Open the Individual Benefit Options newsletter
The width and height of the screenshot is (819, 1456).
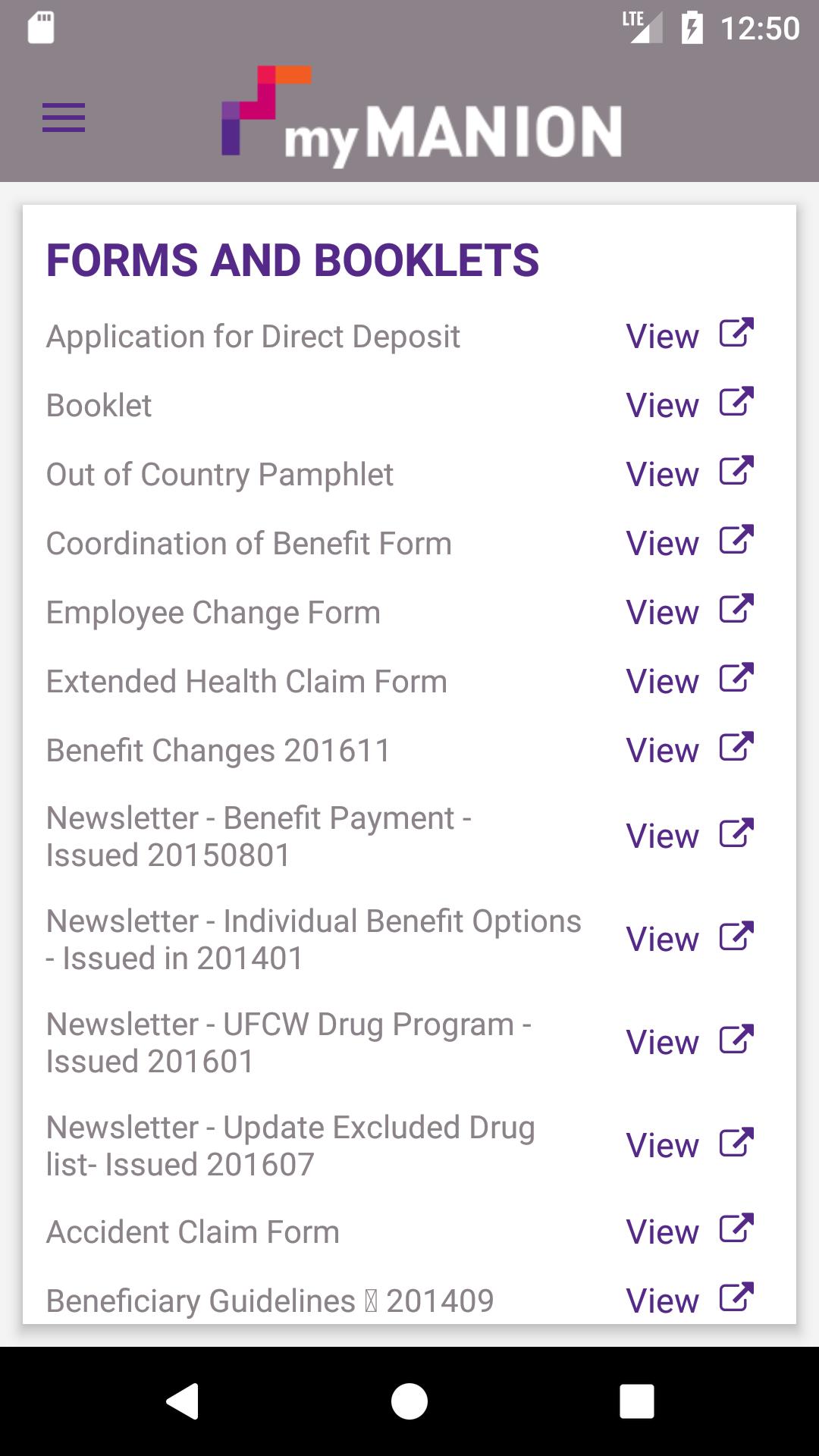pos(690,939)
